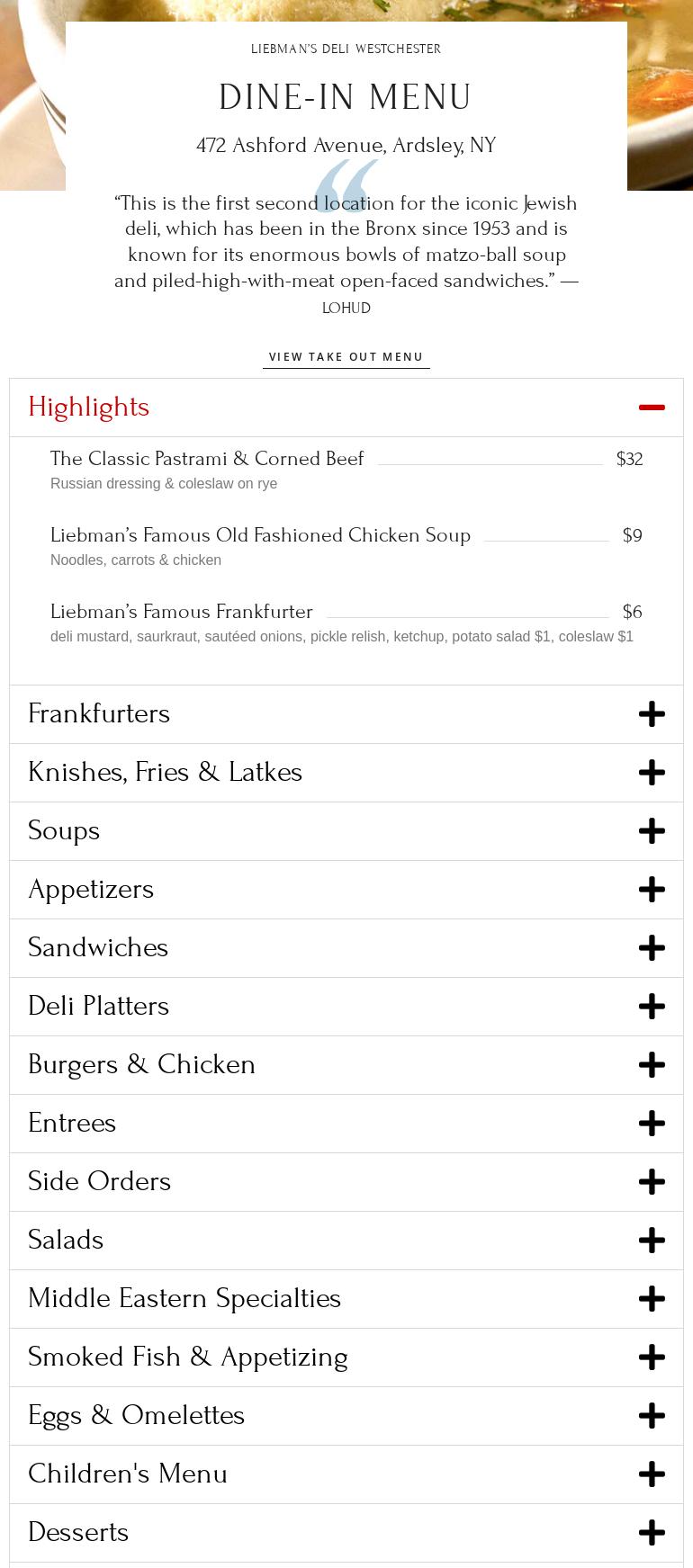Expand the Salads section

point(346,1241)
